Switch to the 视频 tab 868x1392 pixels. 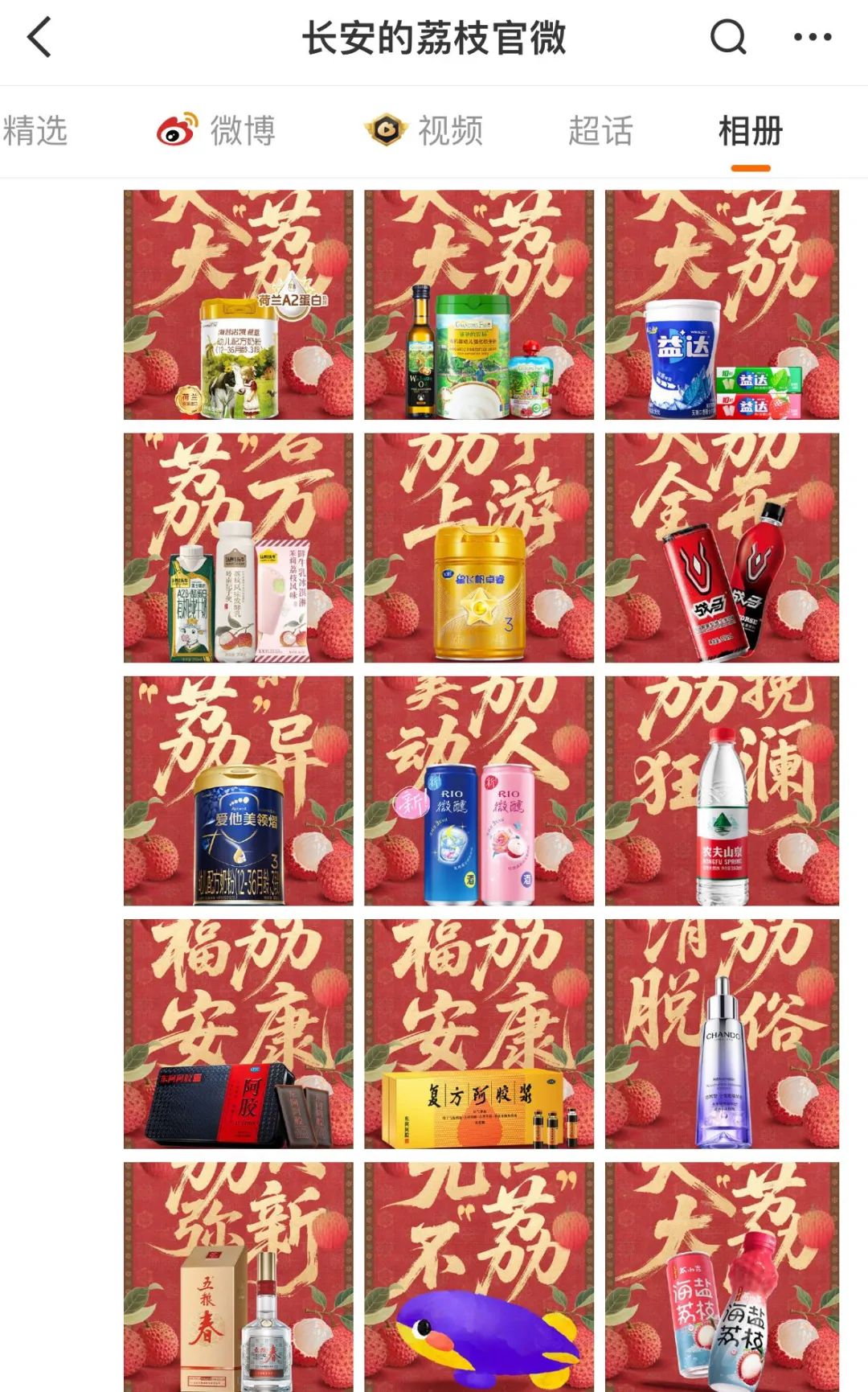[425, 131]
